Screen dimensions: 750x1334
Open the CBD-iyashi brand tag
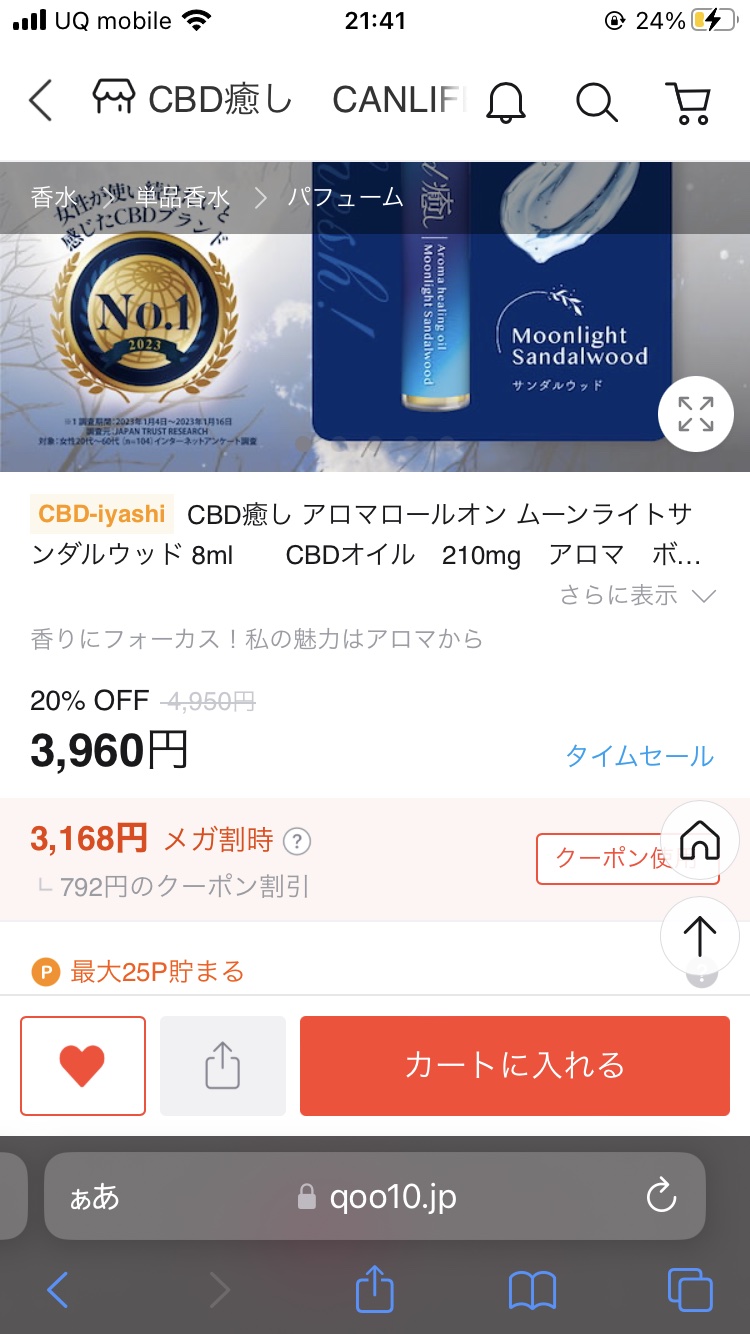click(x=102, y=514)
